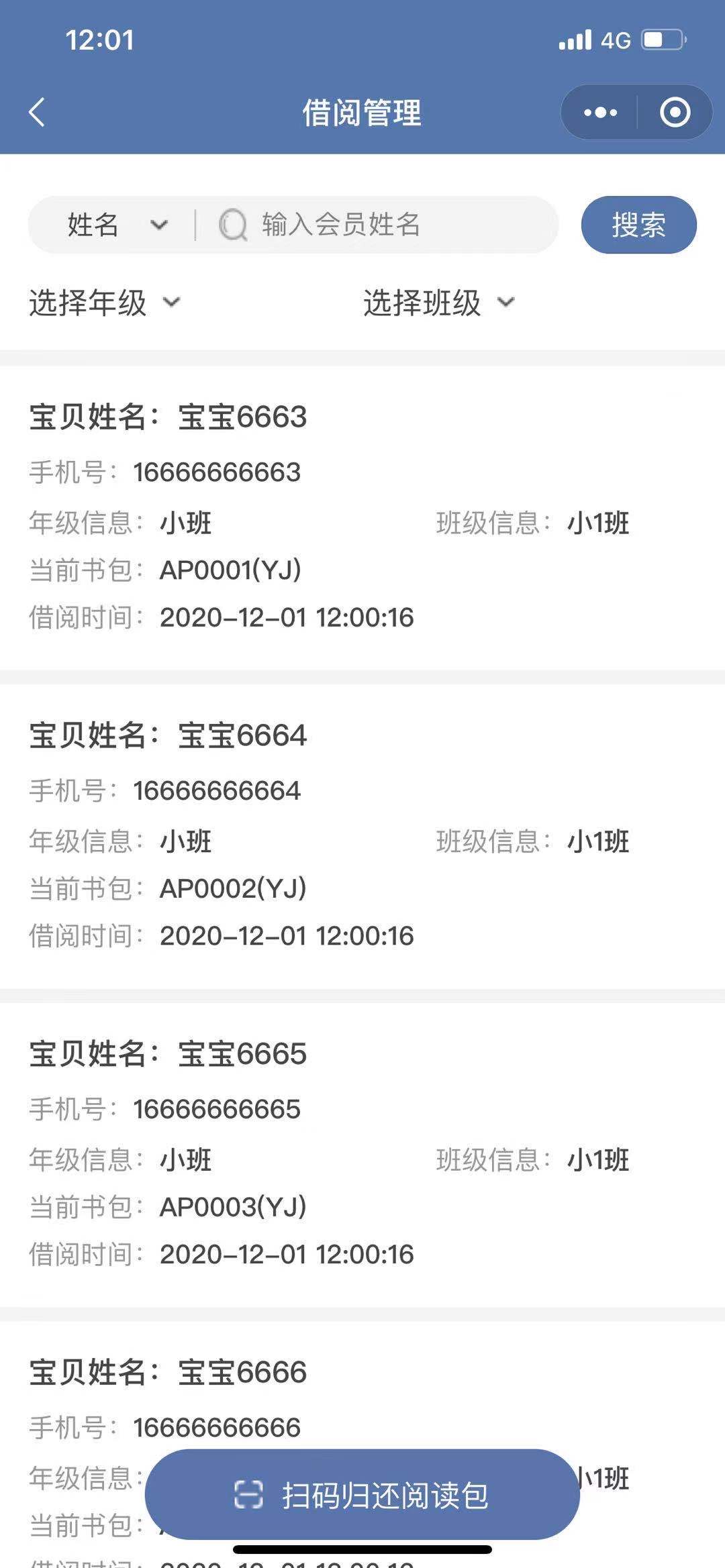Open the 选择年级 dropdown
725x1568 pixels.
(x=104, y=303)
